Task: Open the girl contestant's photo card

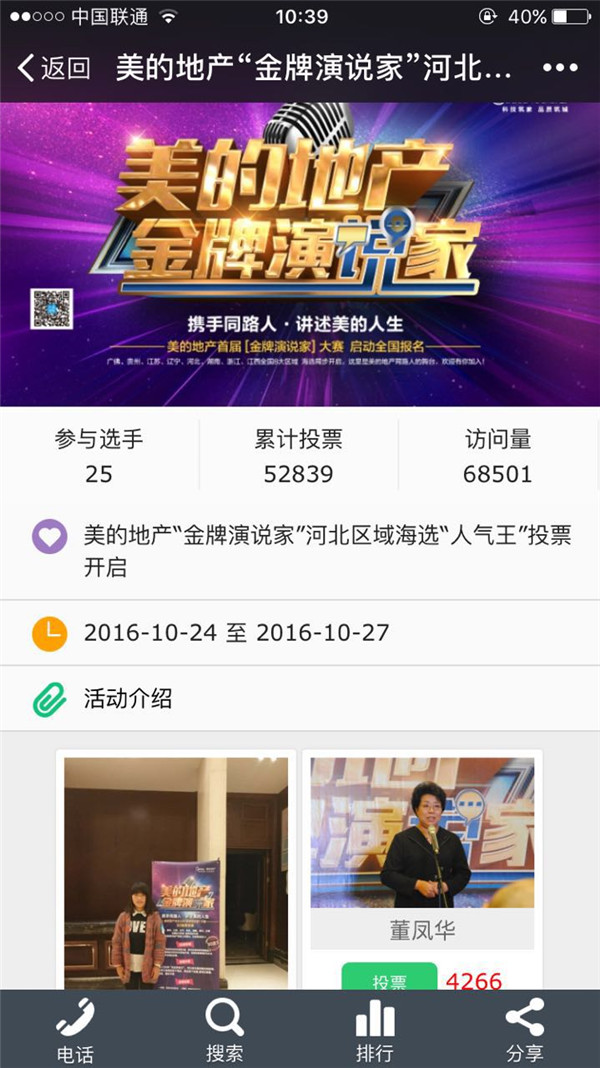Action: (x=176, y=872)
